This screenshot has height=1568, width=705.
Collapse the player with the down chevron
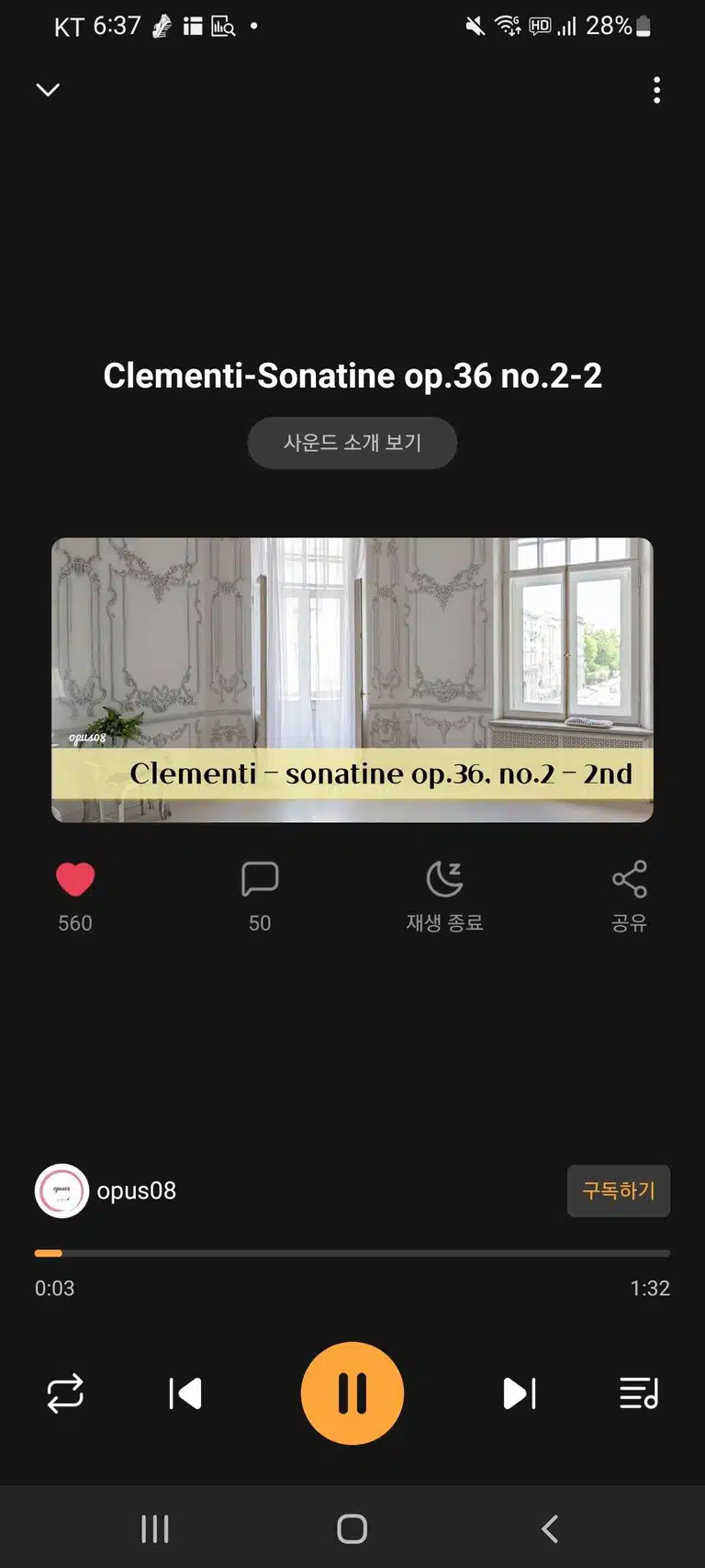(48, 89)
